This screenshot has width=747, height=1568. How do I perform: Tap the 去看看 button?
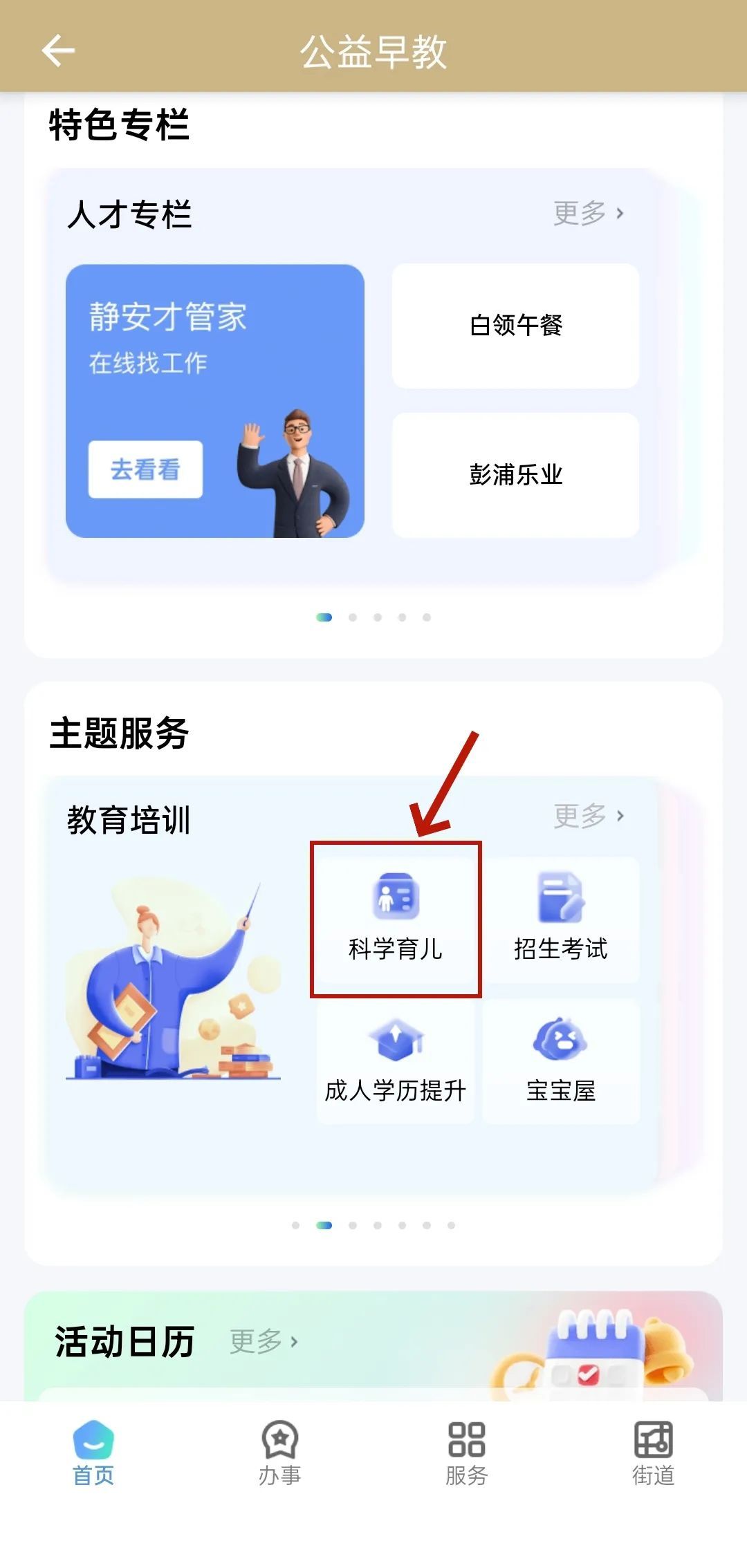click(x=145, y=469)
